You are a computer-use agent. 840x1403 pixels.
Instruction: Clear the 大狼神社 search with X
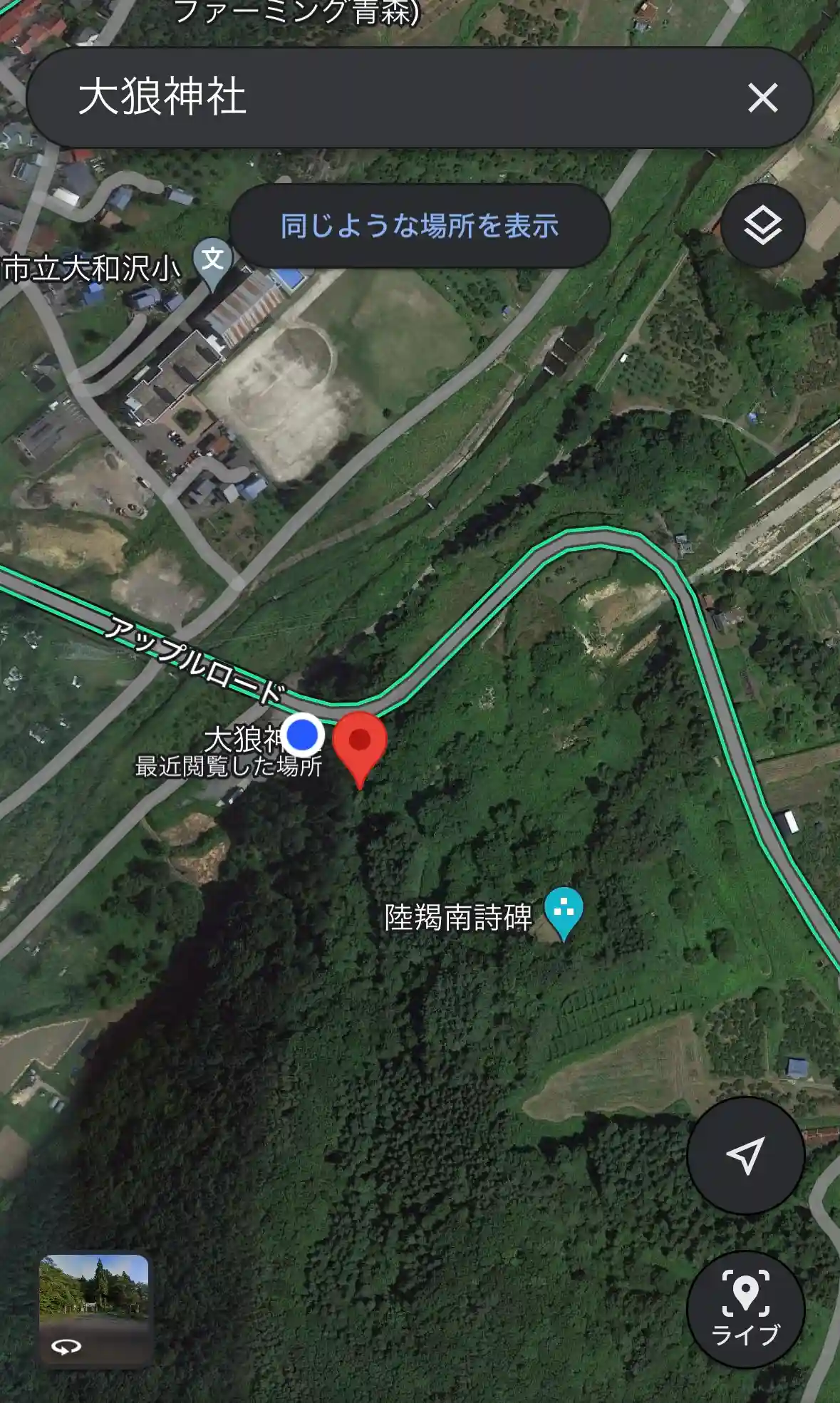coord(762,98)
